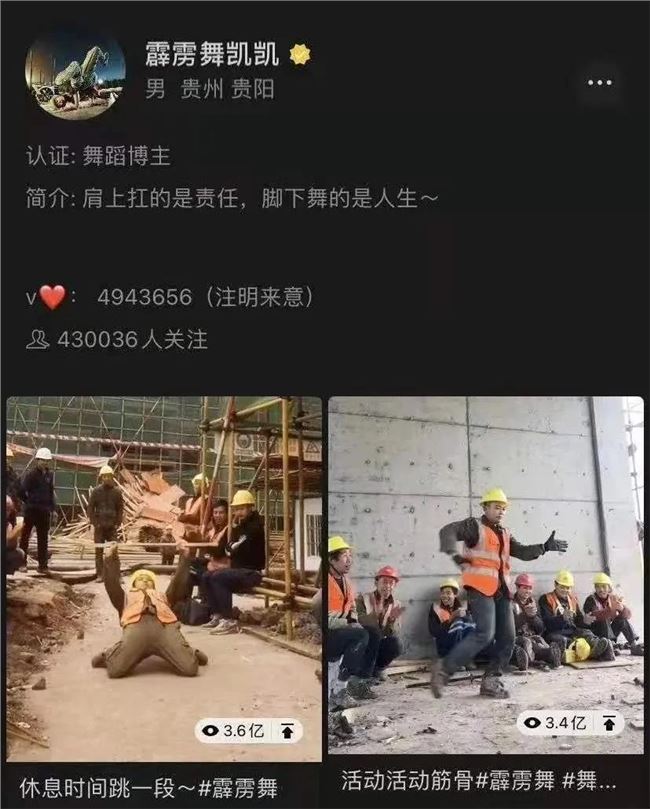Open the three-dot overflow menu

[599, 83]
